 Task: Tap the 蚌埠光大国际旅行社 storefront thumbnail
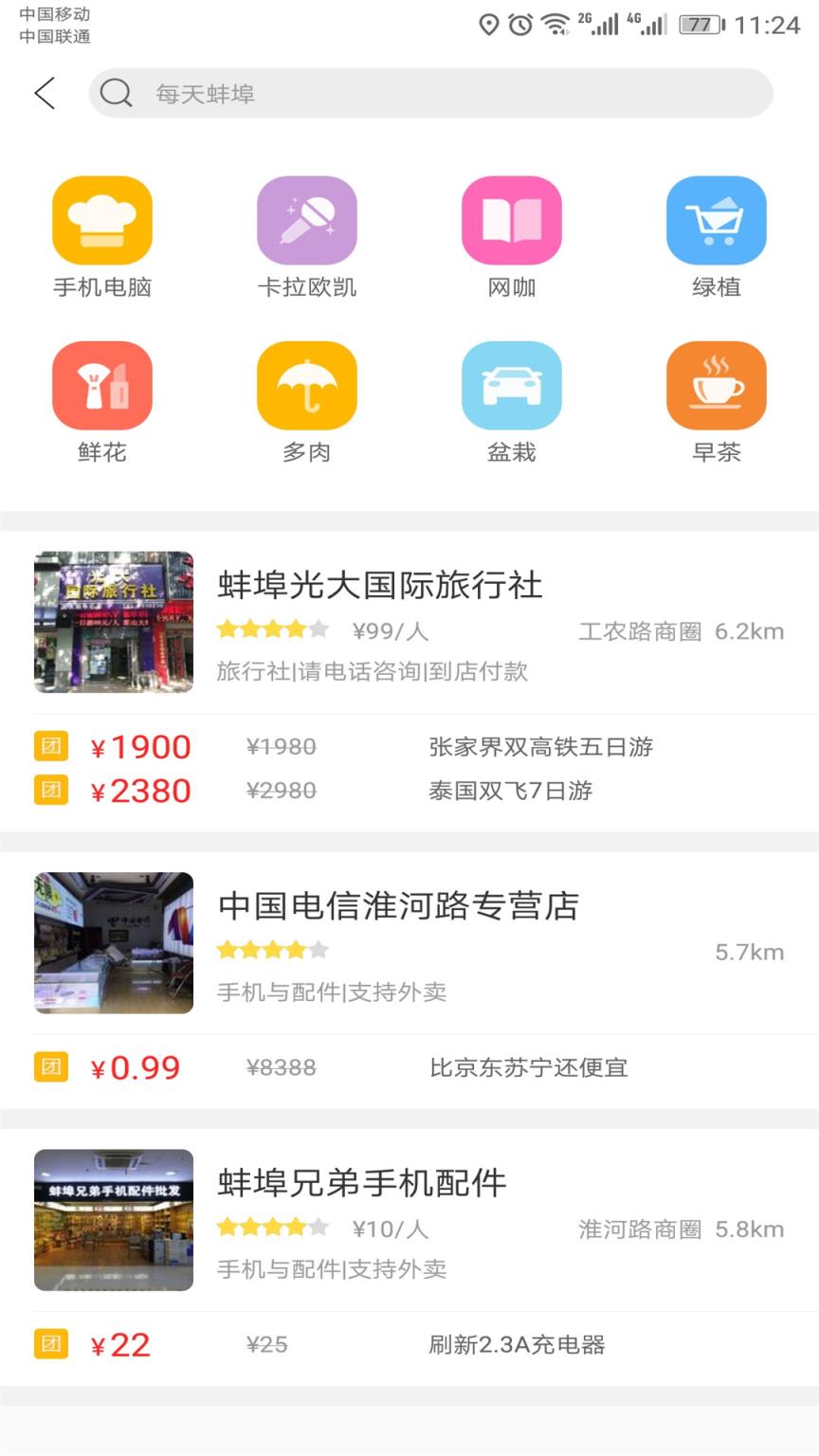[x=113, y=622]
